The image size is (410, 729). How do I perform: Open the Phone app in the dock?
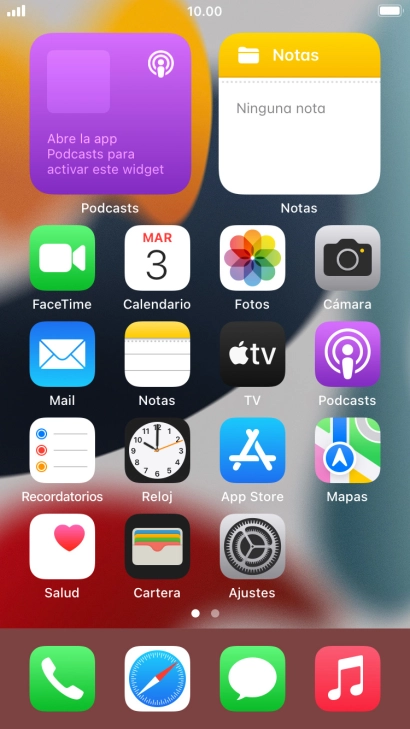62,678
